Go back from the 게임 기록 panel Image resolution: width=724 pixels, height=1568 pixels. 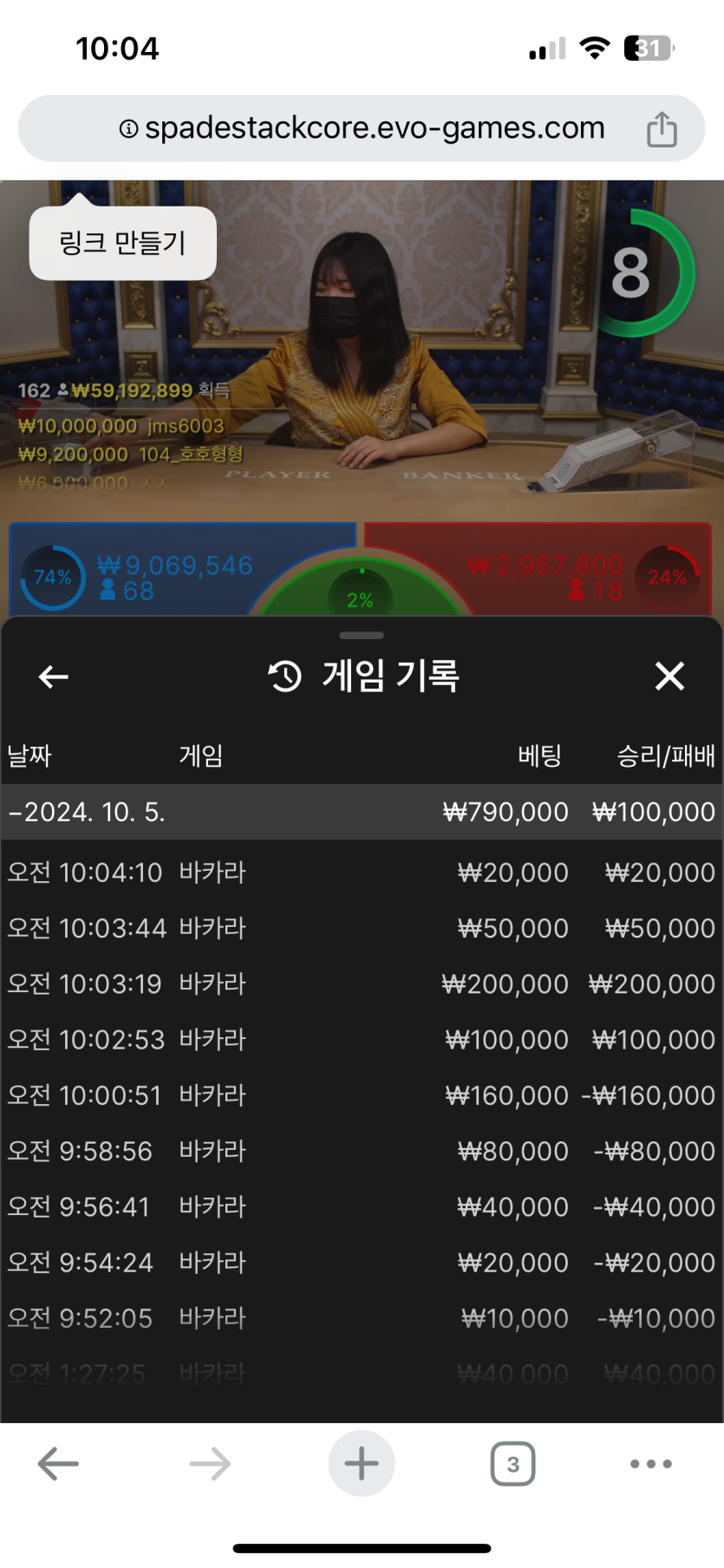(x=54, y=676)
